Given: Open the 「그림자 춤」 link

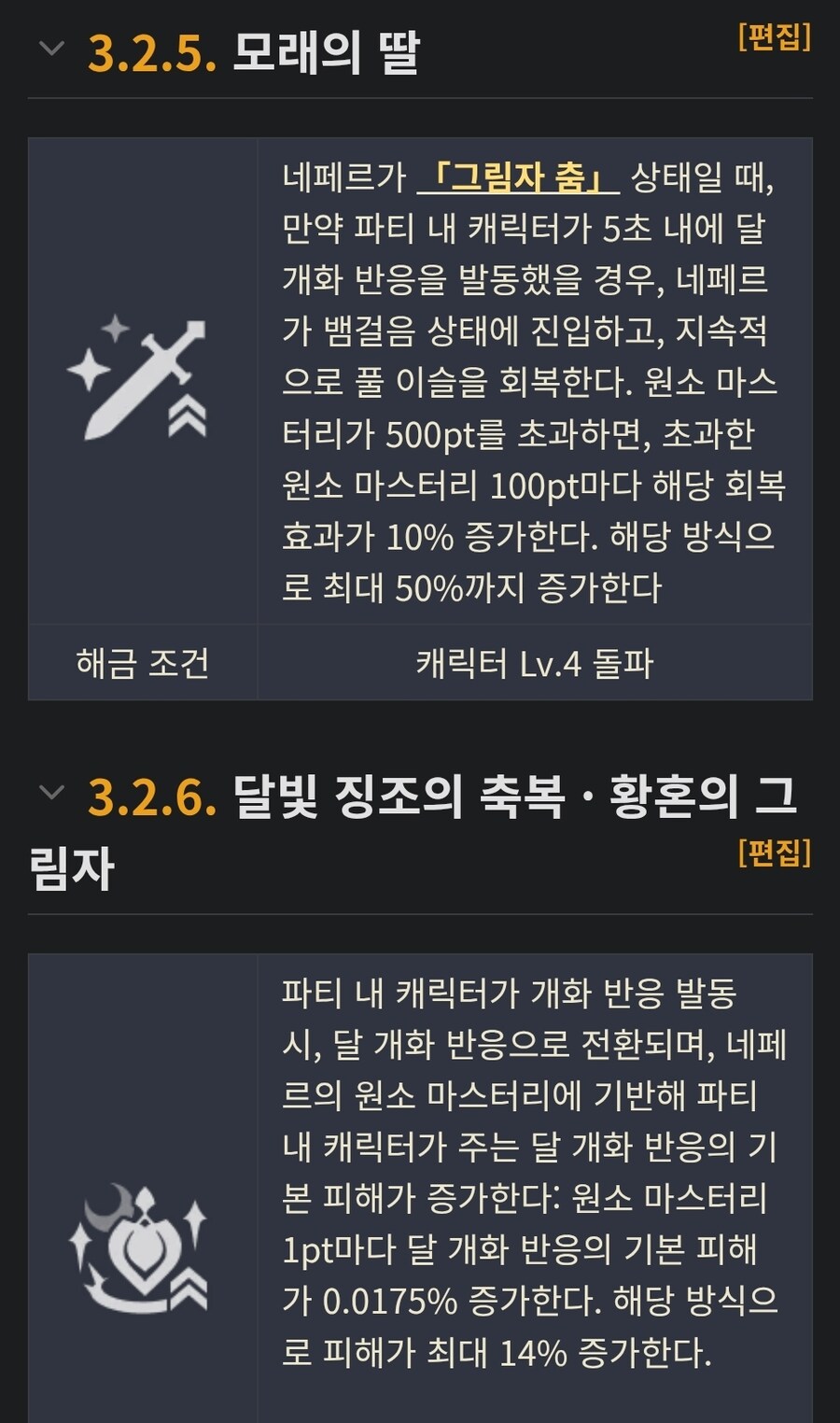Looking at the screenshot, I should 518,176.
